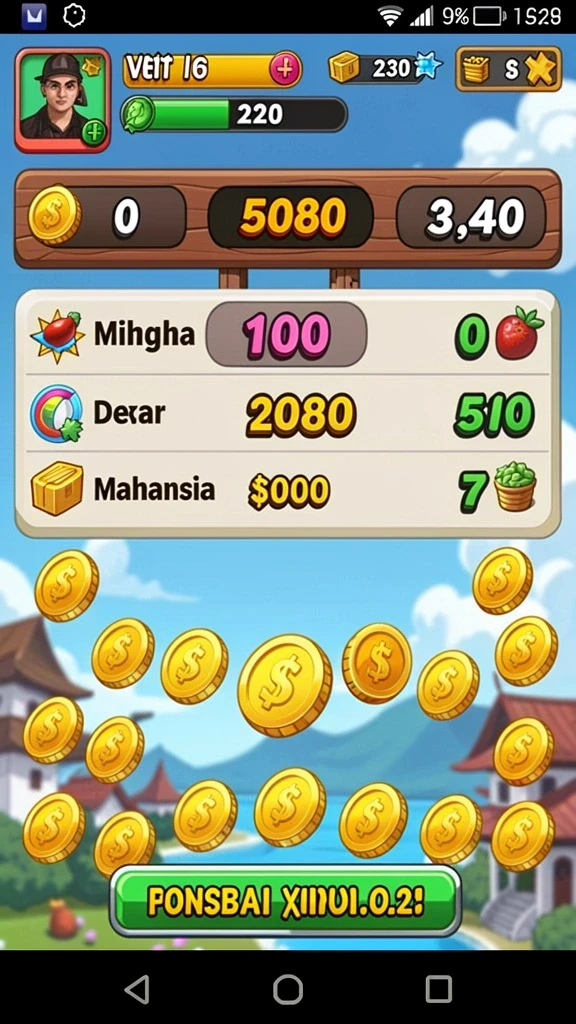
Task: Collect the large center gold coin
Action: (x=285, y=686)
